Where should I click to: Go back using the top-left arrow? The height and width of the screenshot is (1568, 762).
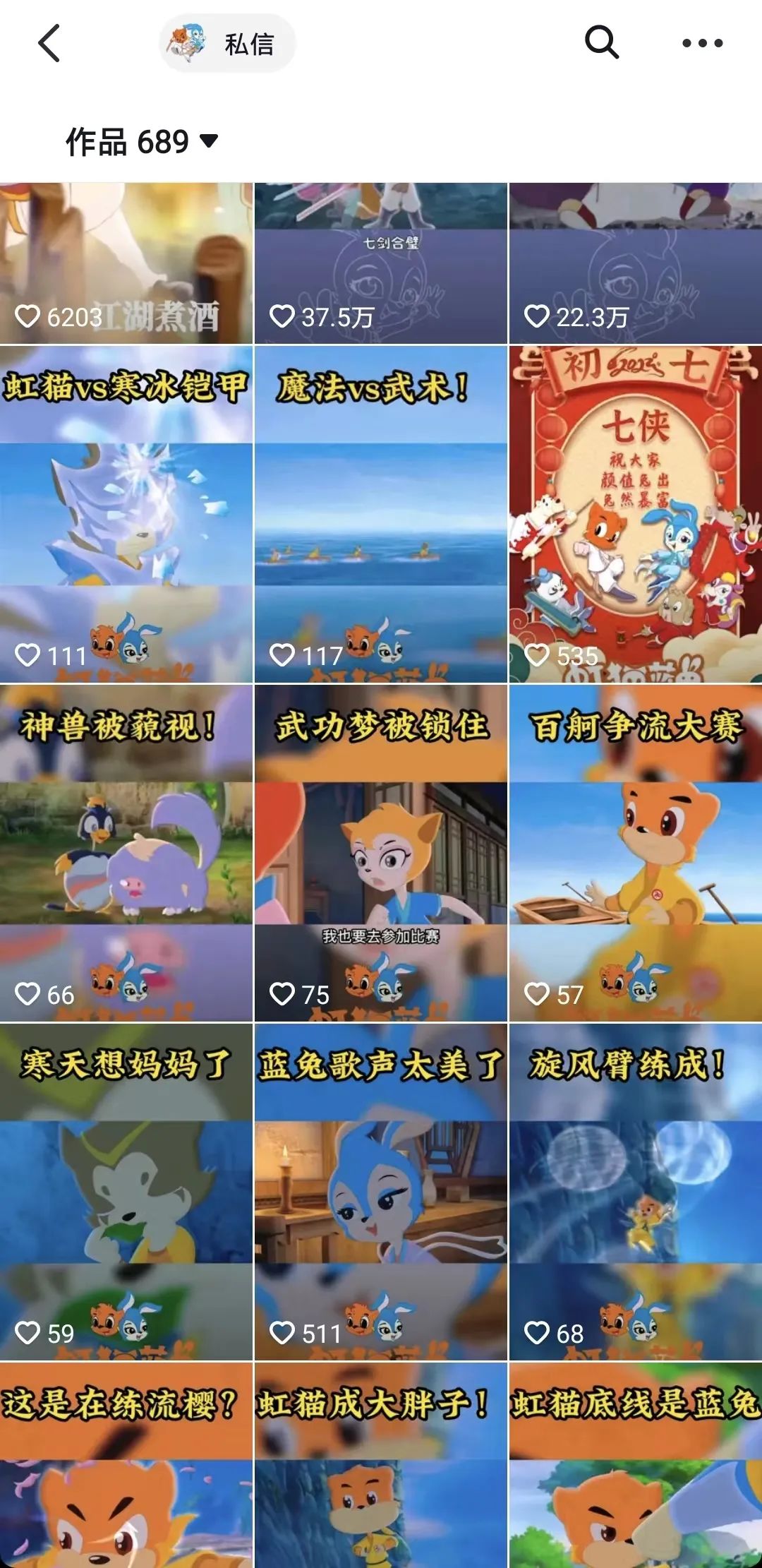(49, 43)
